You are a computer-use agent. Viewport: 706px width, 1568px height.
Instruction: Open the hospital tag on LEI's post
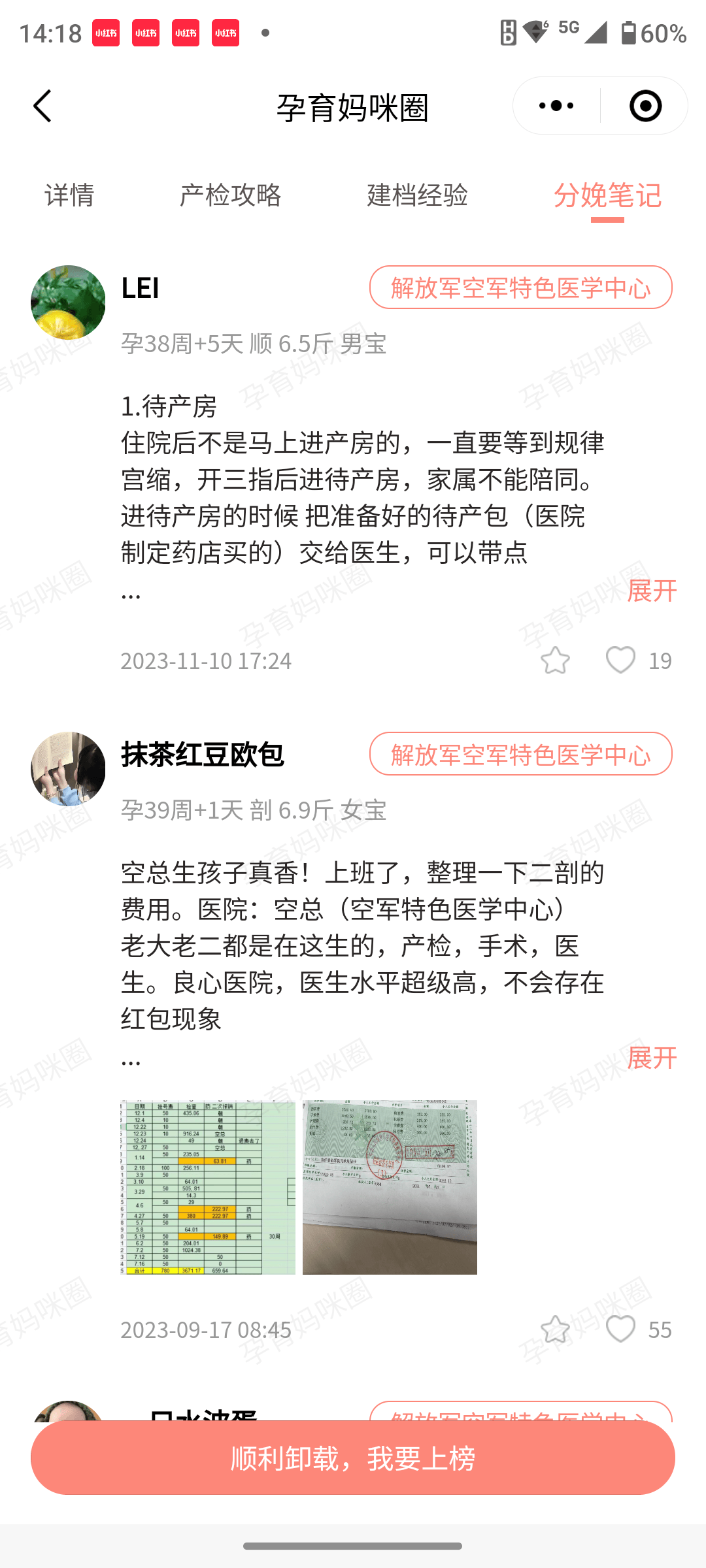coord(520,287)
